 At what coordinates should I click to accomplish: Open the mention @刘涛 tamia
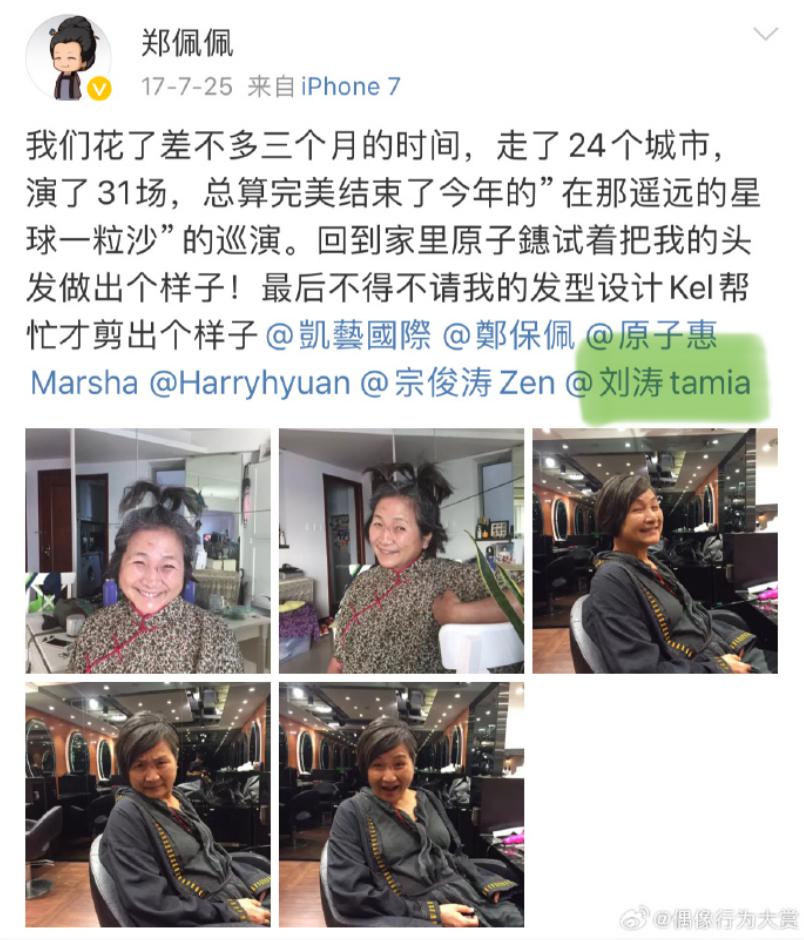point(660,383)
